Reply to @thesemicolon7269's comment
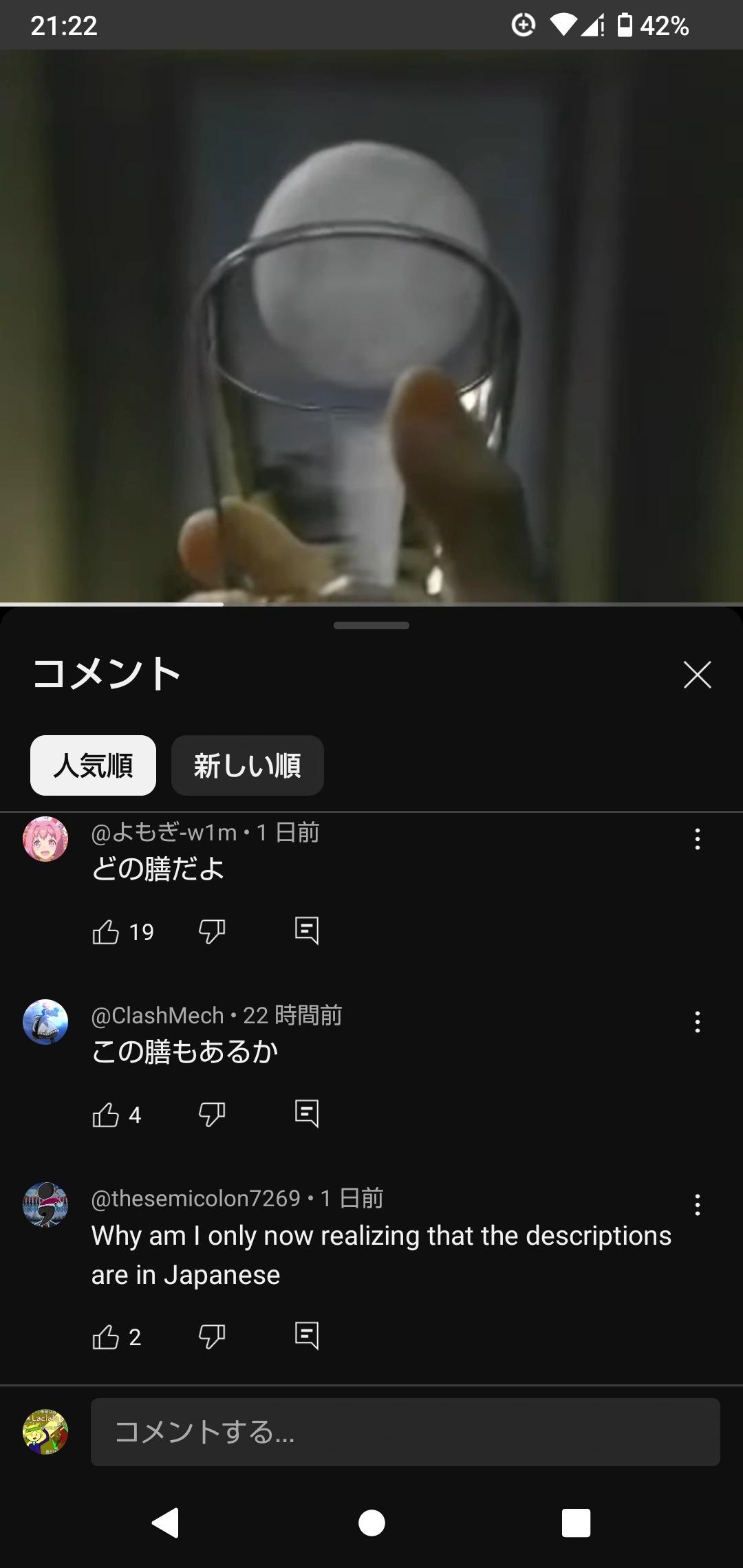This screenshot has width=743, height=1568. [x=307, y=1336]
